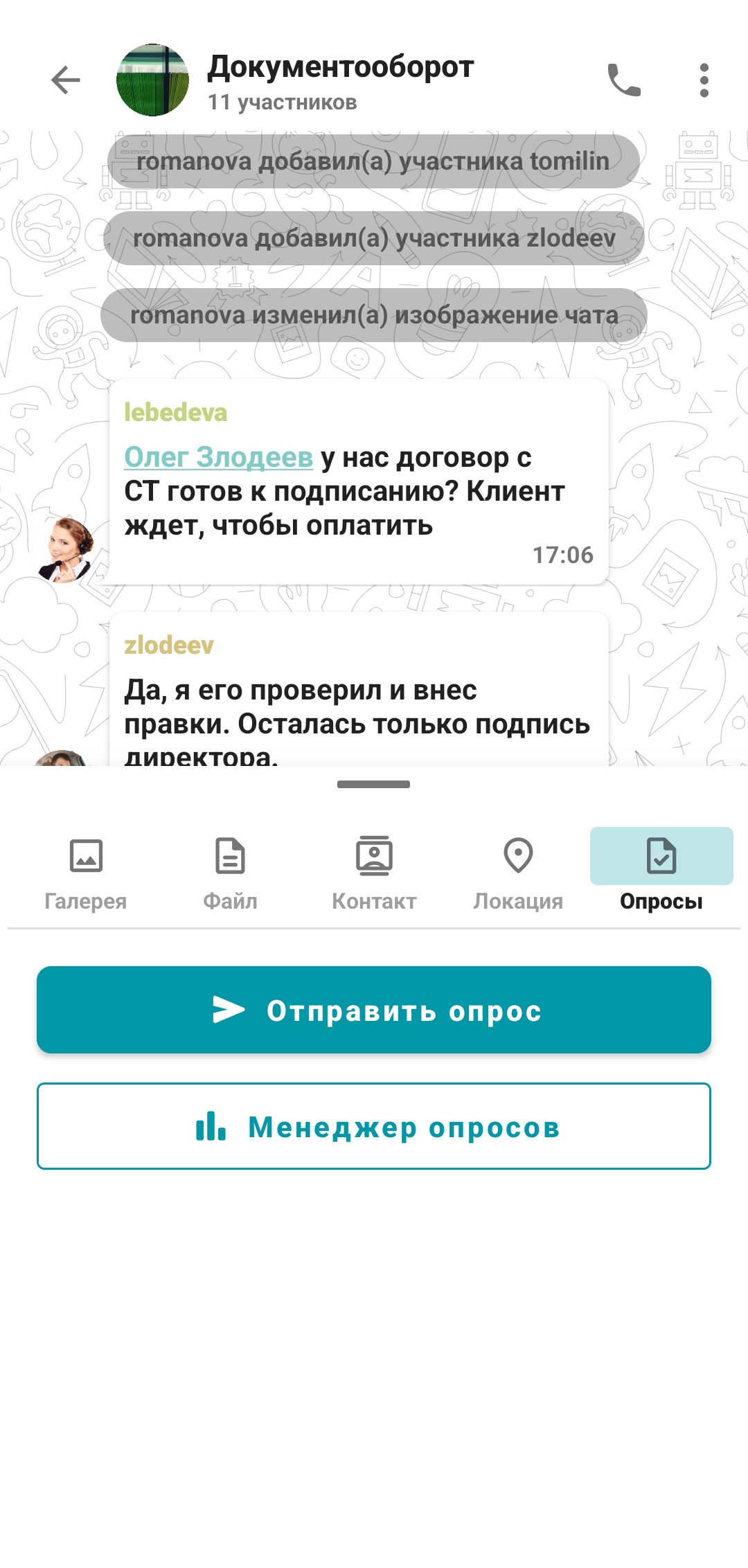Open the Олег Злодеев mention link
This screenshot has height=1568, width=748.
(x=219, y=457)
